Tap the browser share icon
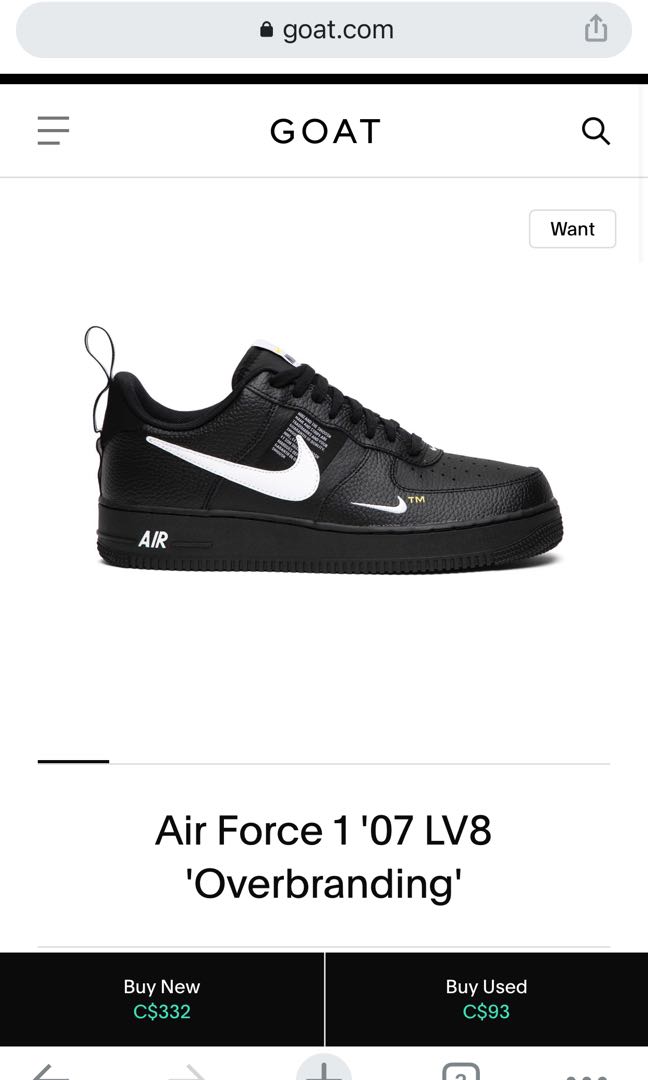The image size is (648, 1080). (596, 29)
